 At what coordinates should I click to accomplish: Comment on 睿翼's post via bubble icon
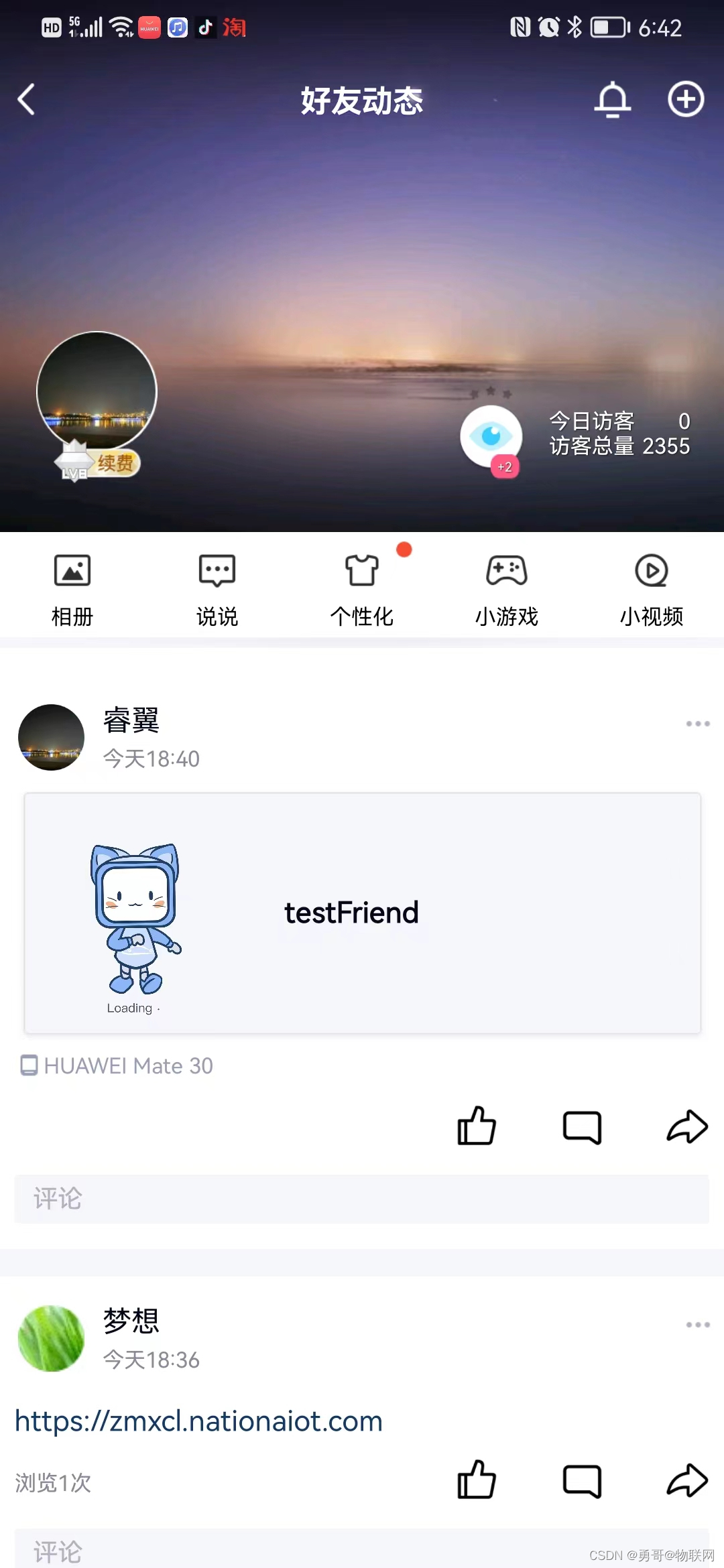click(582, 1126)
